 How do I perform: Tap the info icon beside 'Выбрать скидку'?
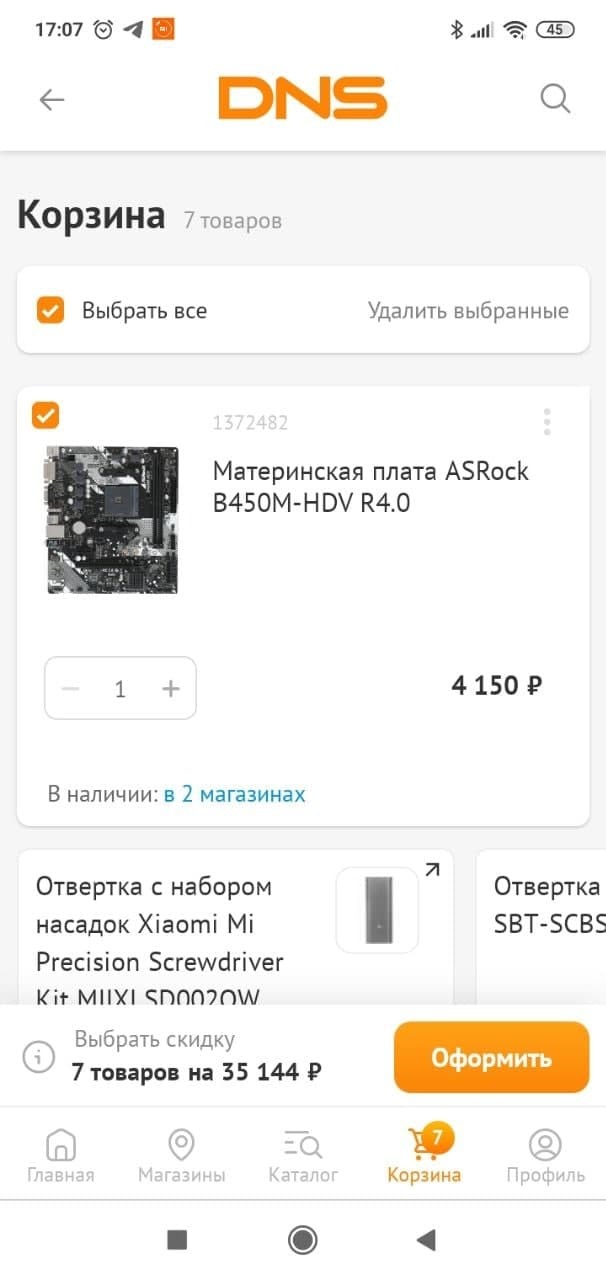tap(39, 1057)
